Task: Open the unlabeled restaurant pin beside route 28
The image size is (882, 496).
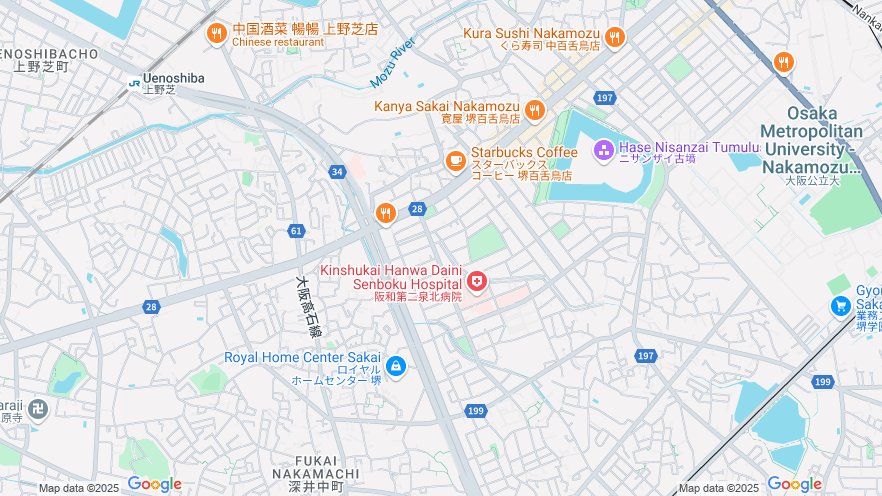Action: [385, 213]
